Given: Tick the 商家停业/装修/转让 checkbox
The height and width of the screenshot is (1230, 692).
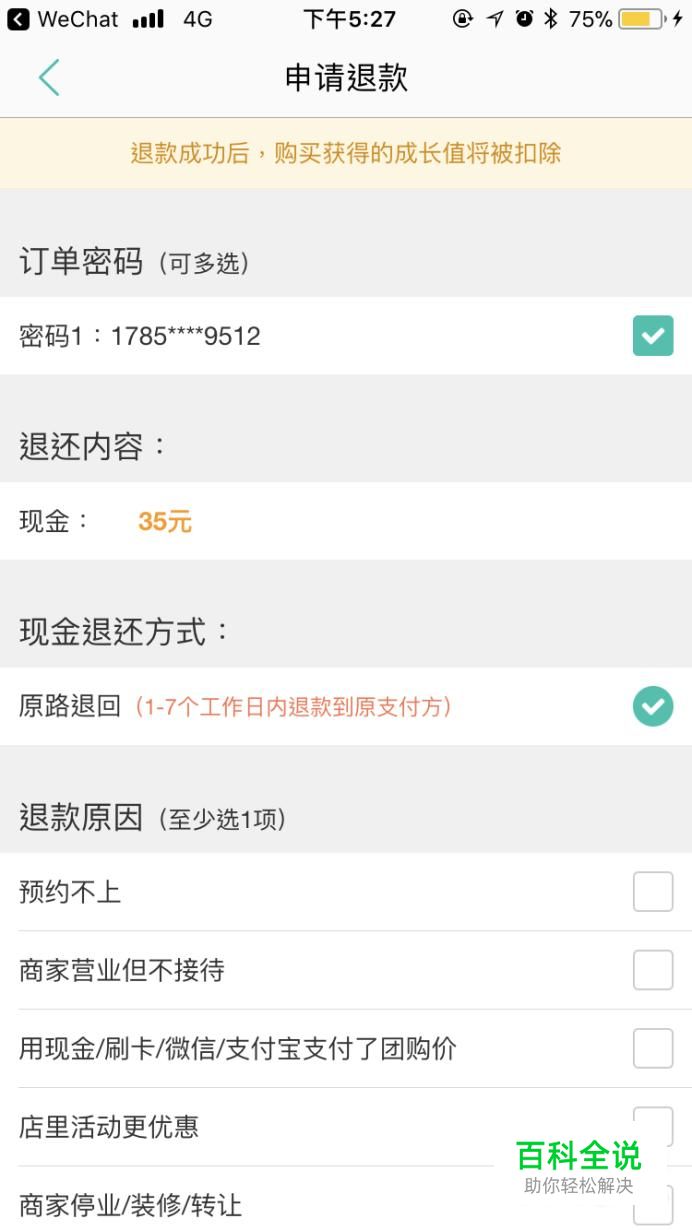Looking at the screenshot, I should tap(653, 1205).
